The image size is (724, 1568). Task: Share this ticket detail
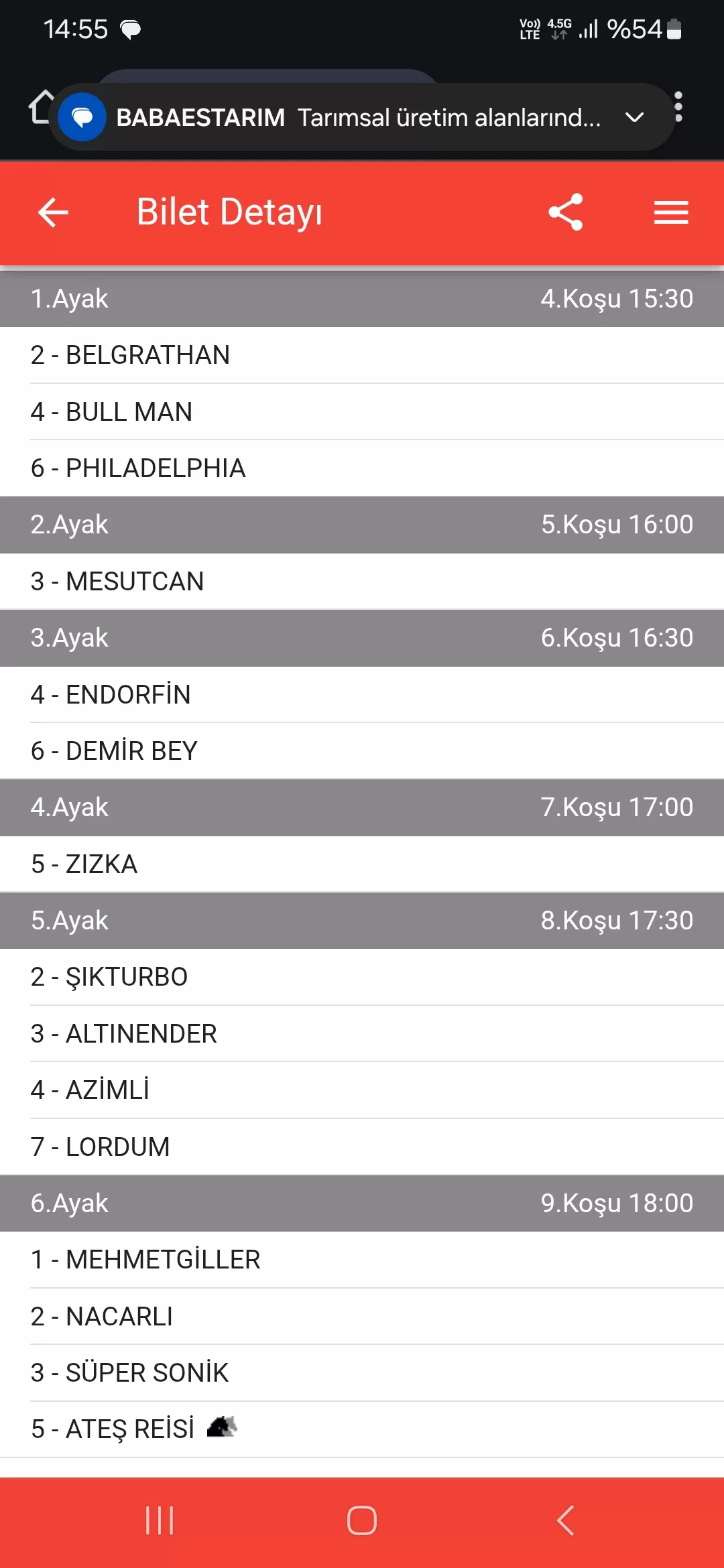click(x=566, y=212)
